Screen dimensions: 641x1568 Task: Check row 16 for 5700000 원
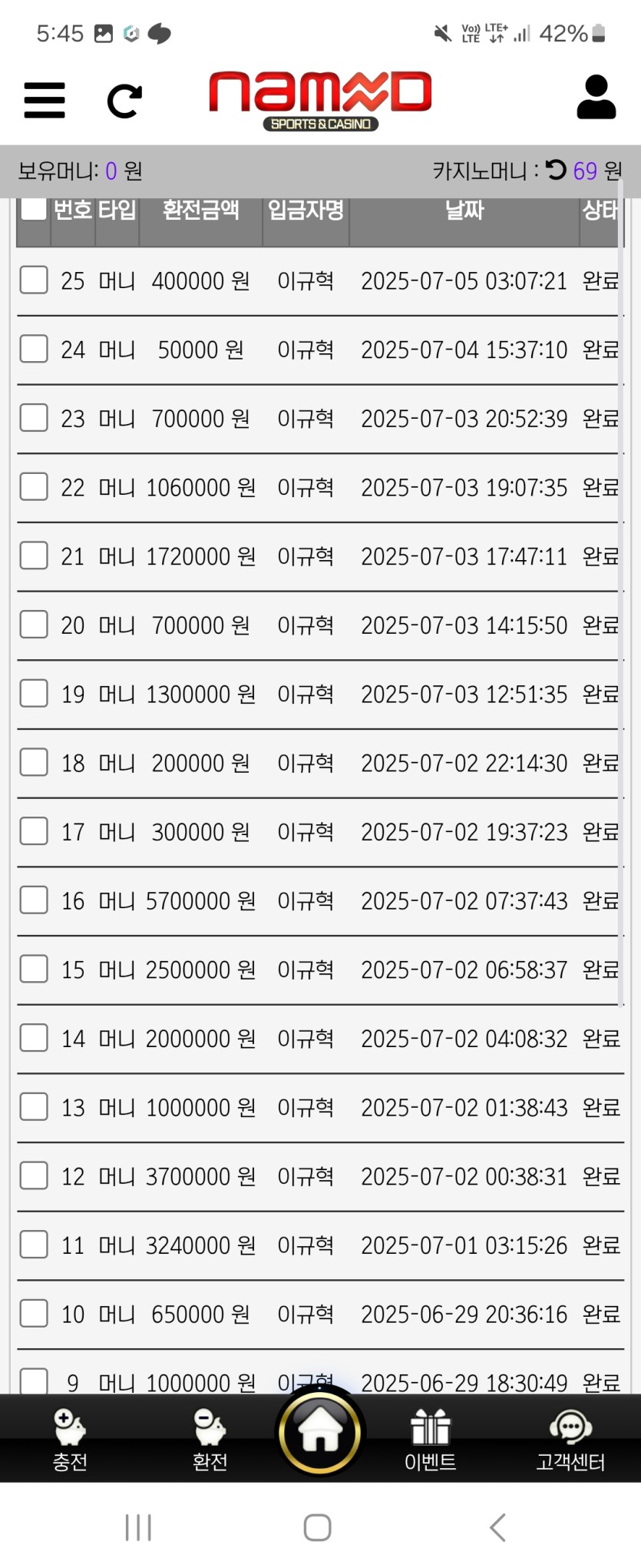click(34, 900)
